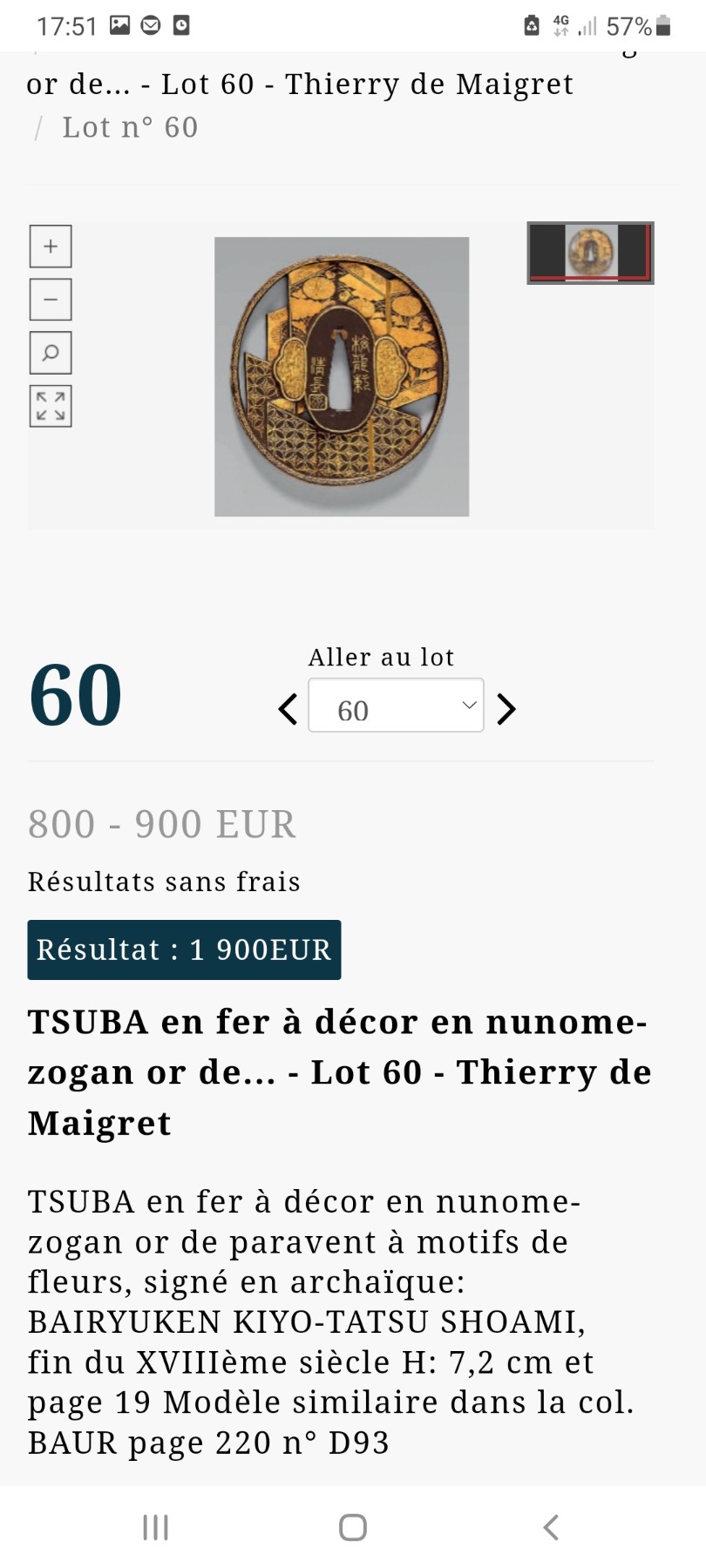706x1568 pixels.
Task: Open the Lot n° 60 breadcrumb
Action: coord(130,127)
